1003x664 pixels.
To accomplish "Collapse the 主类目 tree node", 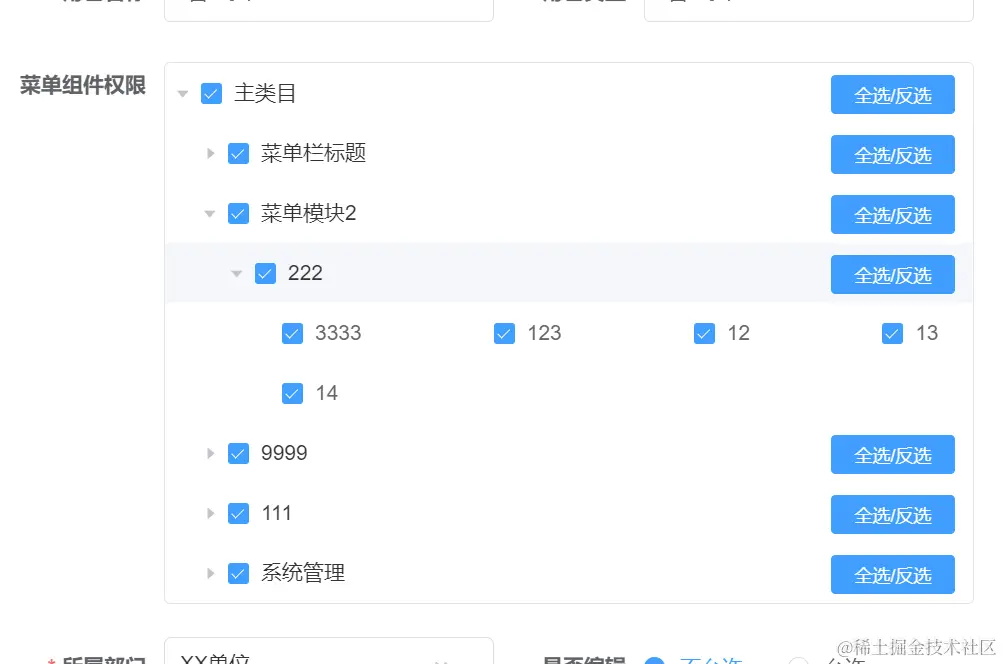I will pos(183,94).
